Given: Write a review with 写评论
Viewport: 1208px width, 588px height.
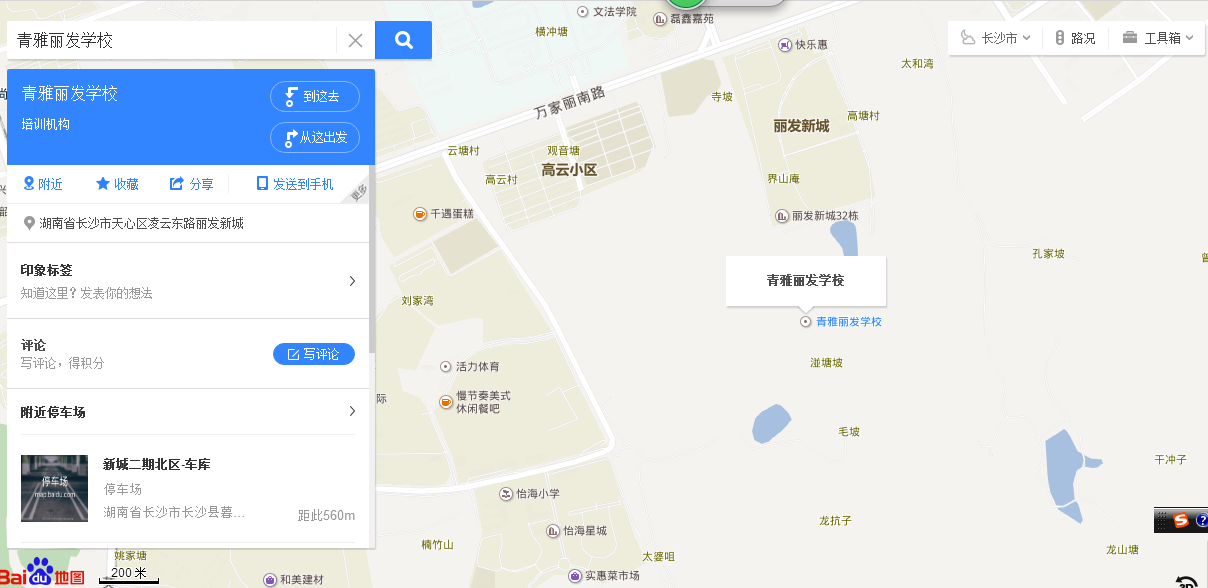Looking at the screenshot, I should 313,354.
